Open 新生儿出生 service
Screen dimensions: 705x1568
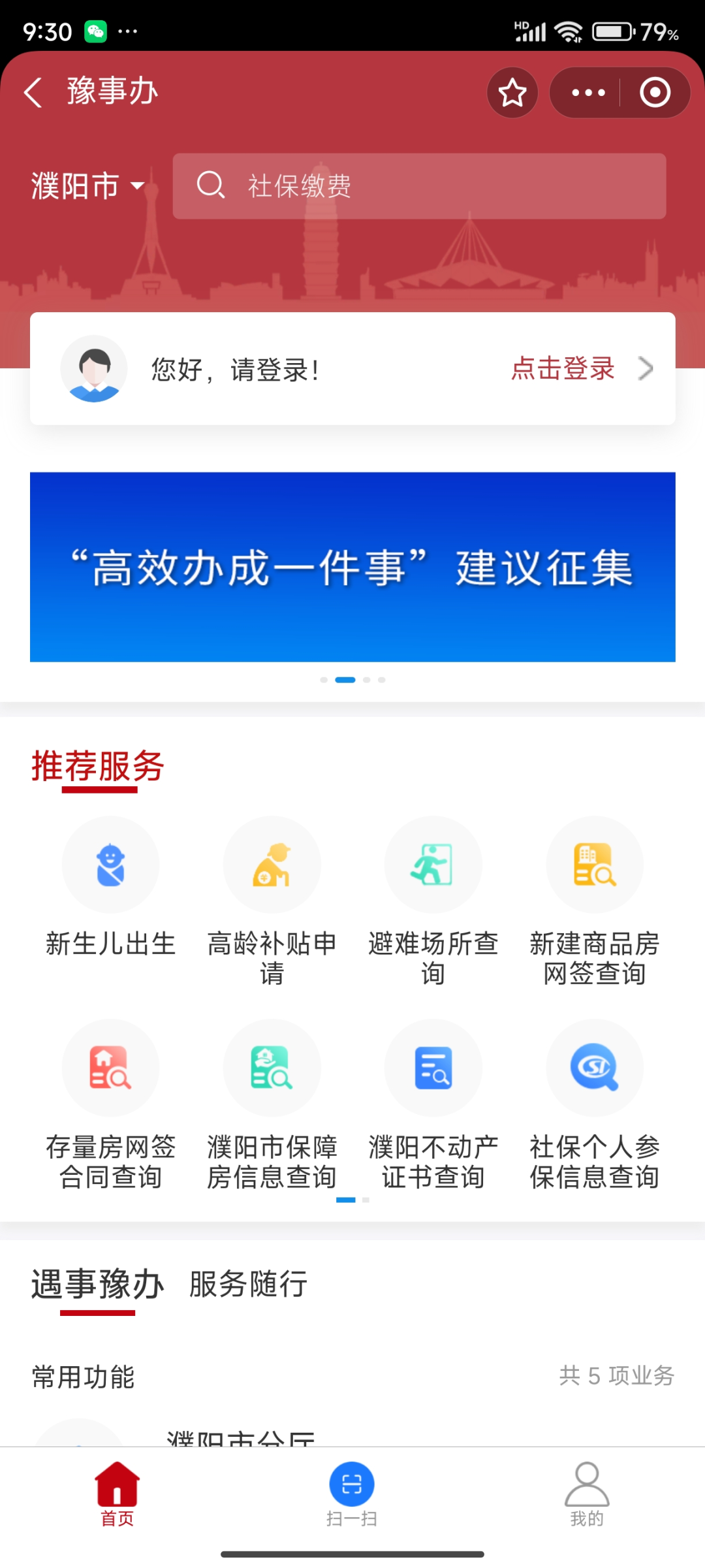click(110, 887)
